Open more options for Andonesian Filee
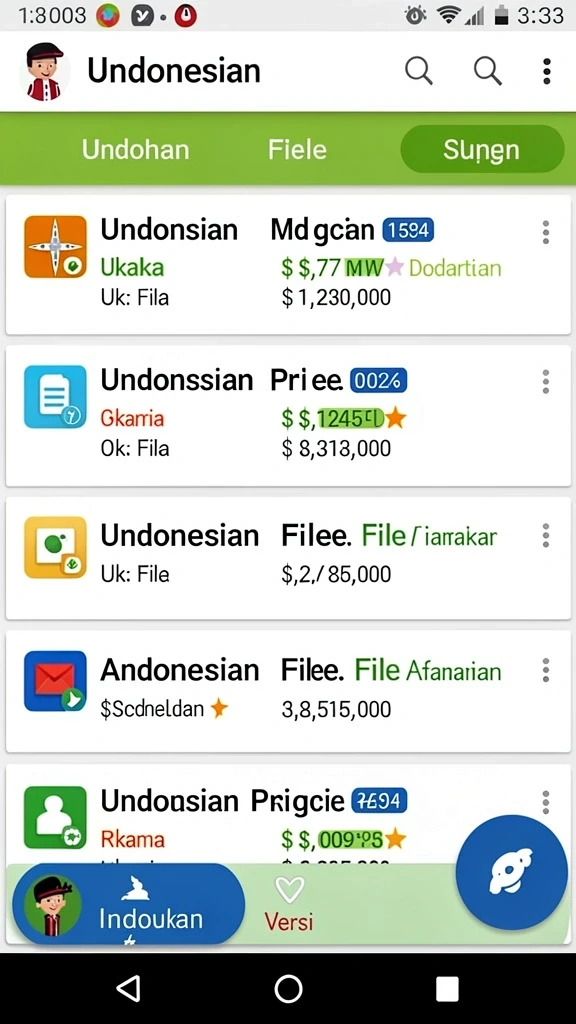576x1024 pixels. pyautogui.click(x=546, y=670)
